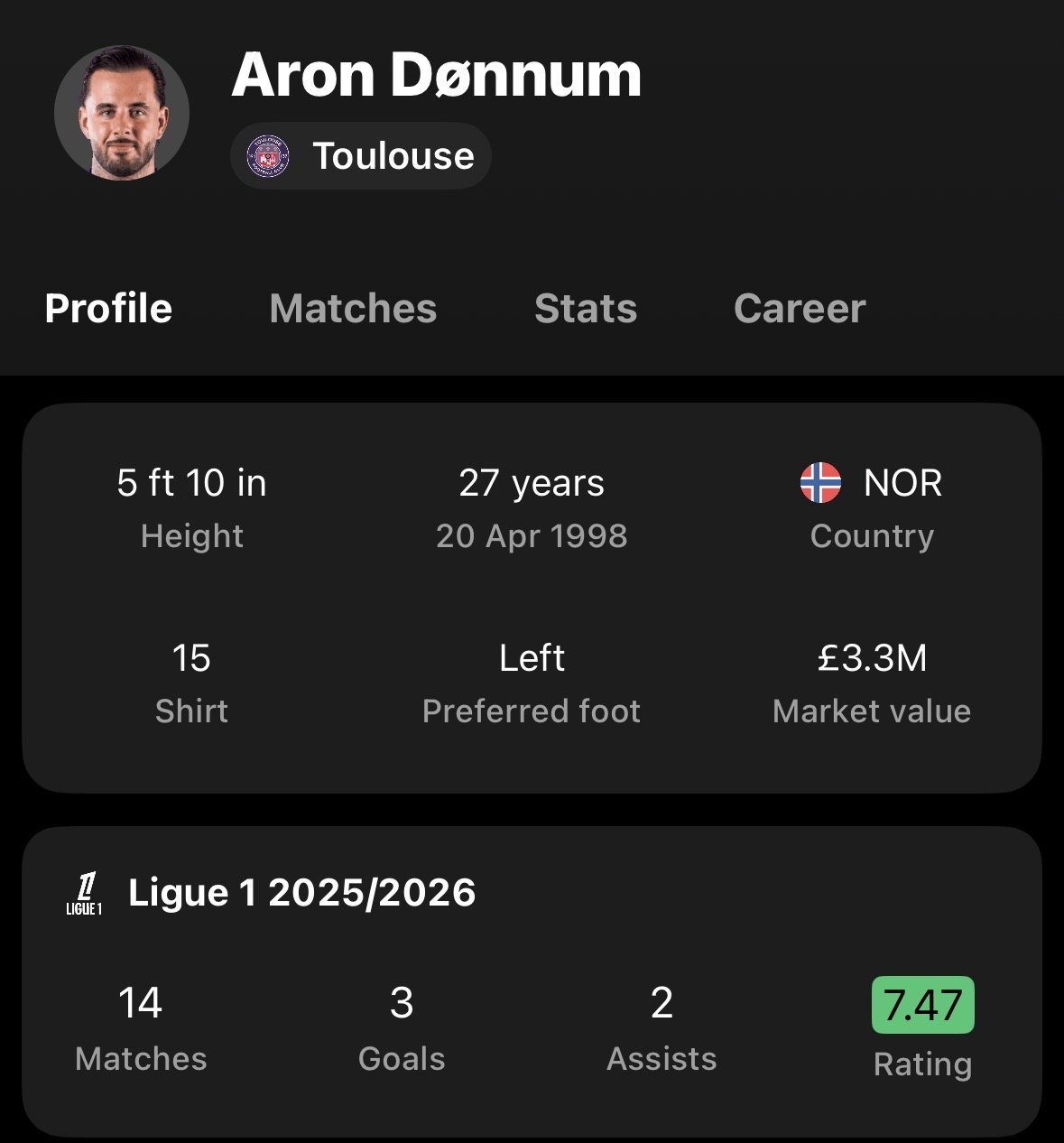1064x1143 pixels.
Task: Open the Toulouse team chip
Action: [x=361, y=156]
